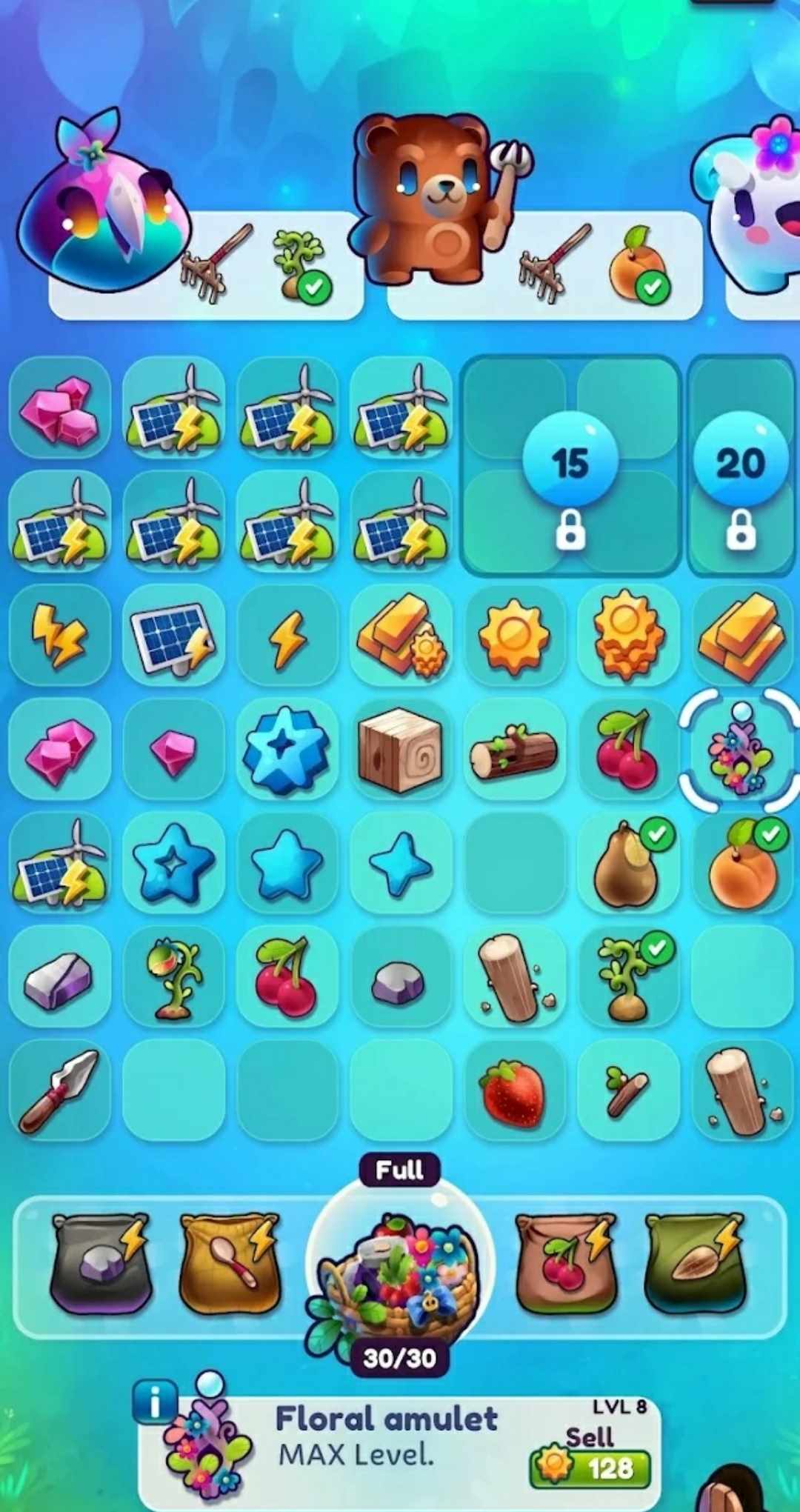Viewport: 800px width, 1512px height.
Task: Select the mossy log item
Action: click(x=513, y=751)
